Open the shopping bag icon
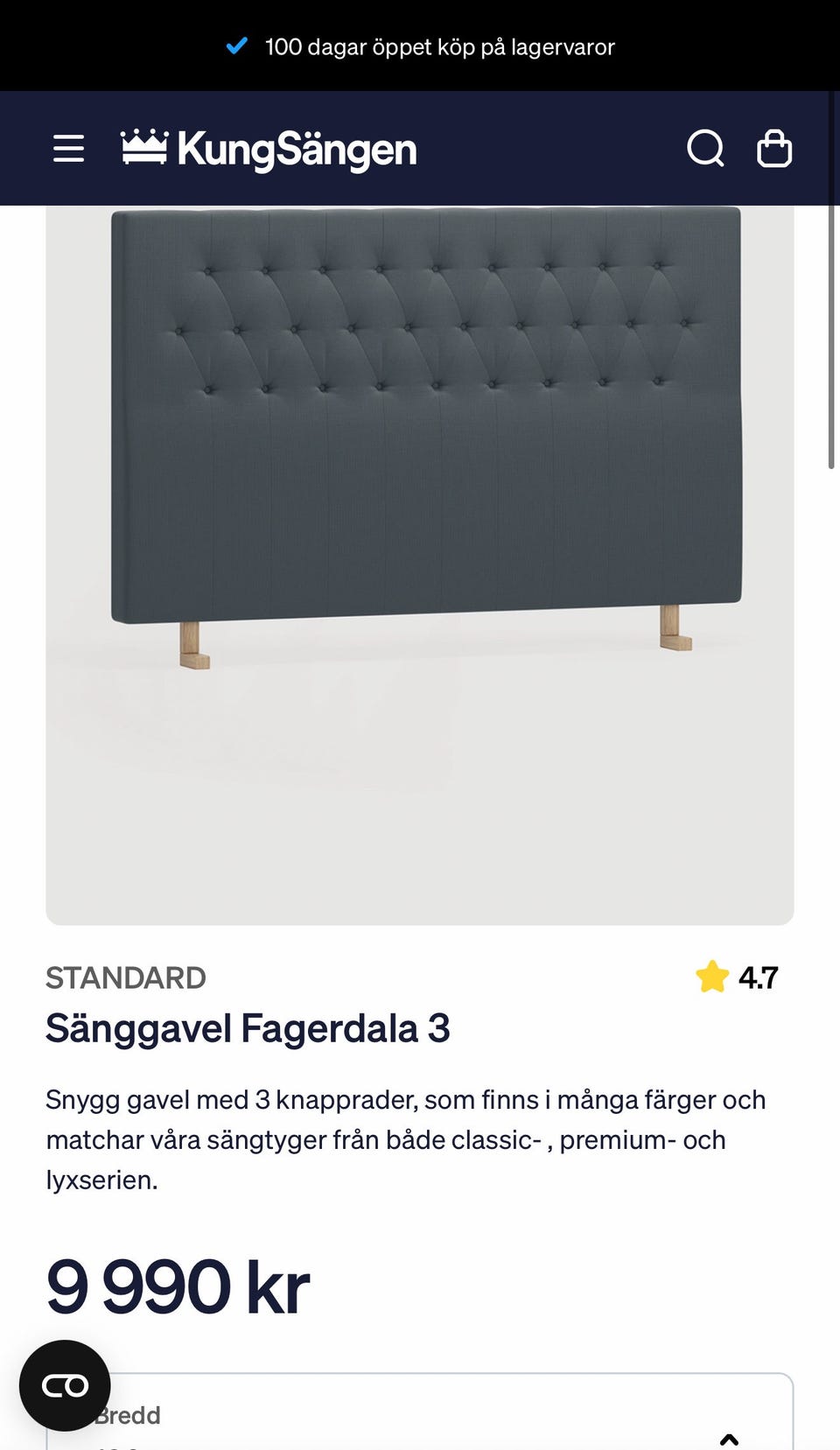Viewport: 840px width, 1450px height. coord(773,149)
